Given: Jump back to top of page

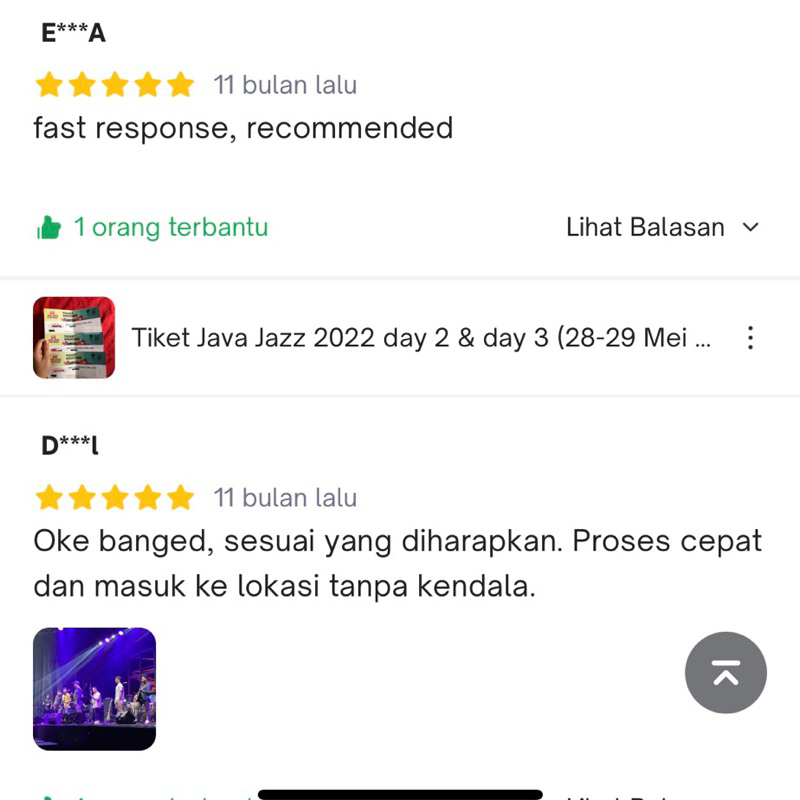Looking at the screenshot, I should click(x=725, y=673).
